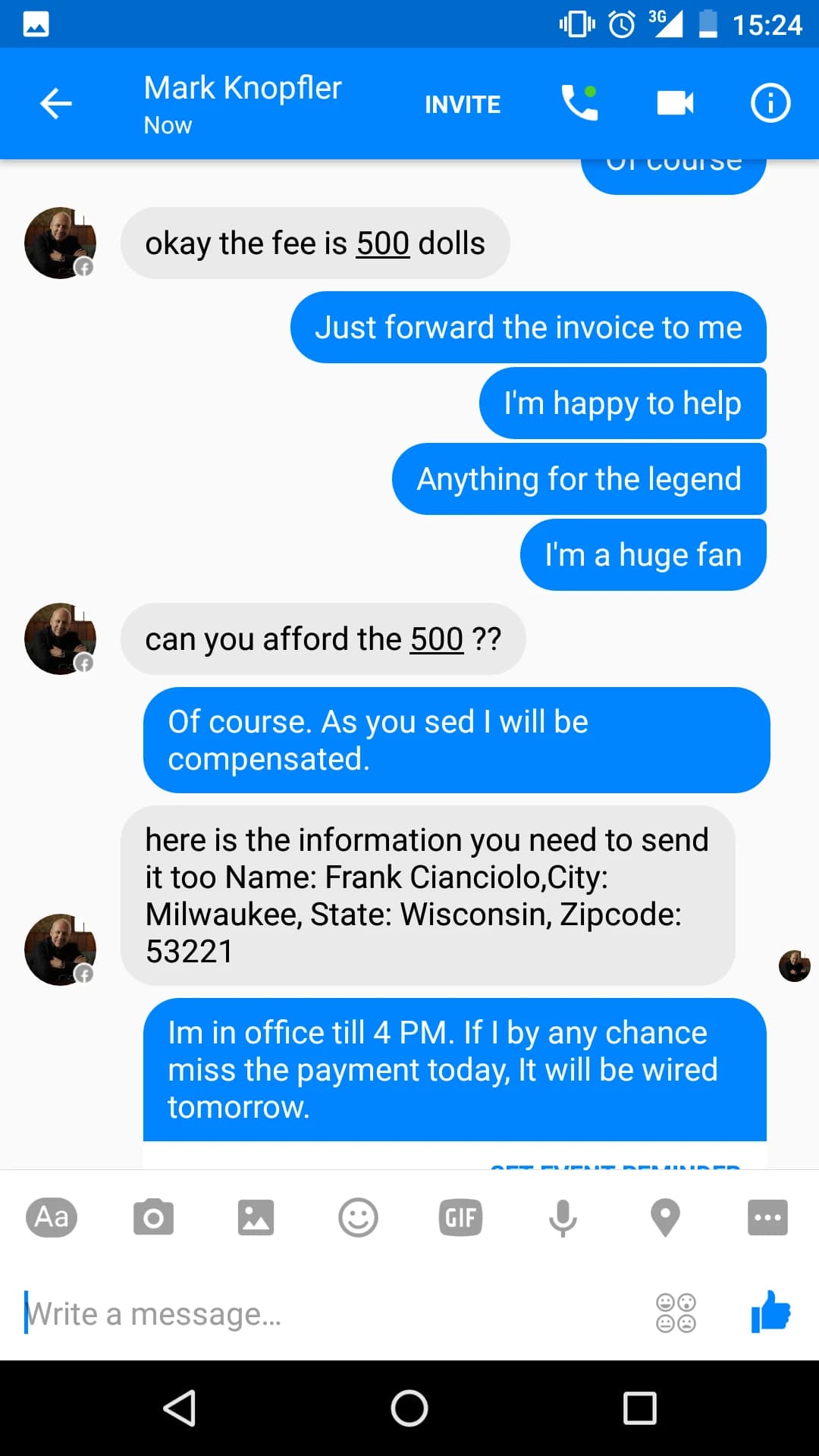Viewport: 819px width, 1456px height.
Task: Open the conversation info icon
Action: coord(770,102)
